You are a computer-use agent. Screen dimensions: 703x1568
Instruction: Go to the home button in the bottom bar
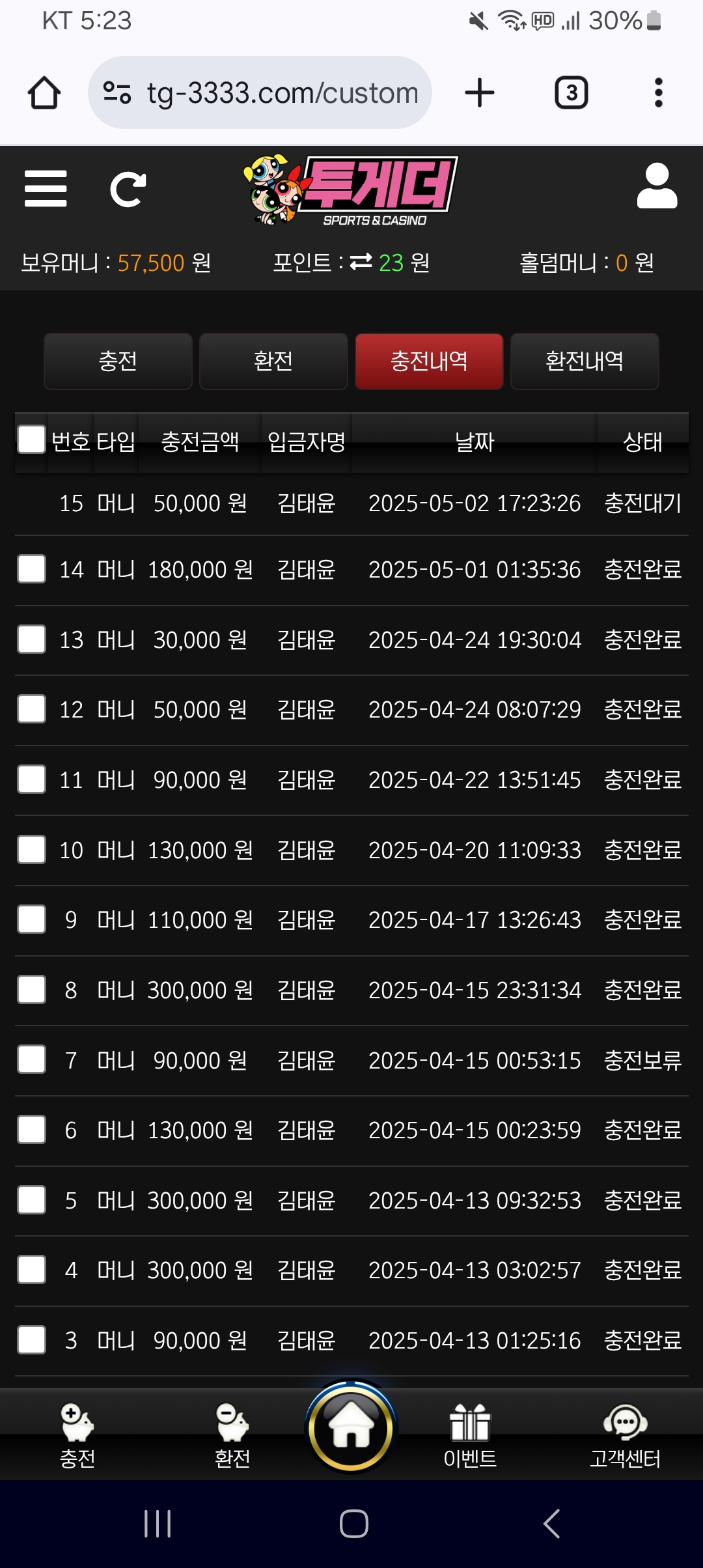pos(351,1427)
